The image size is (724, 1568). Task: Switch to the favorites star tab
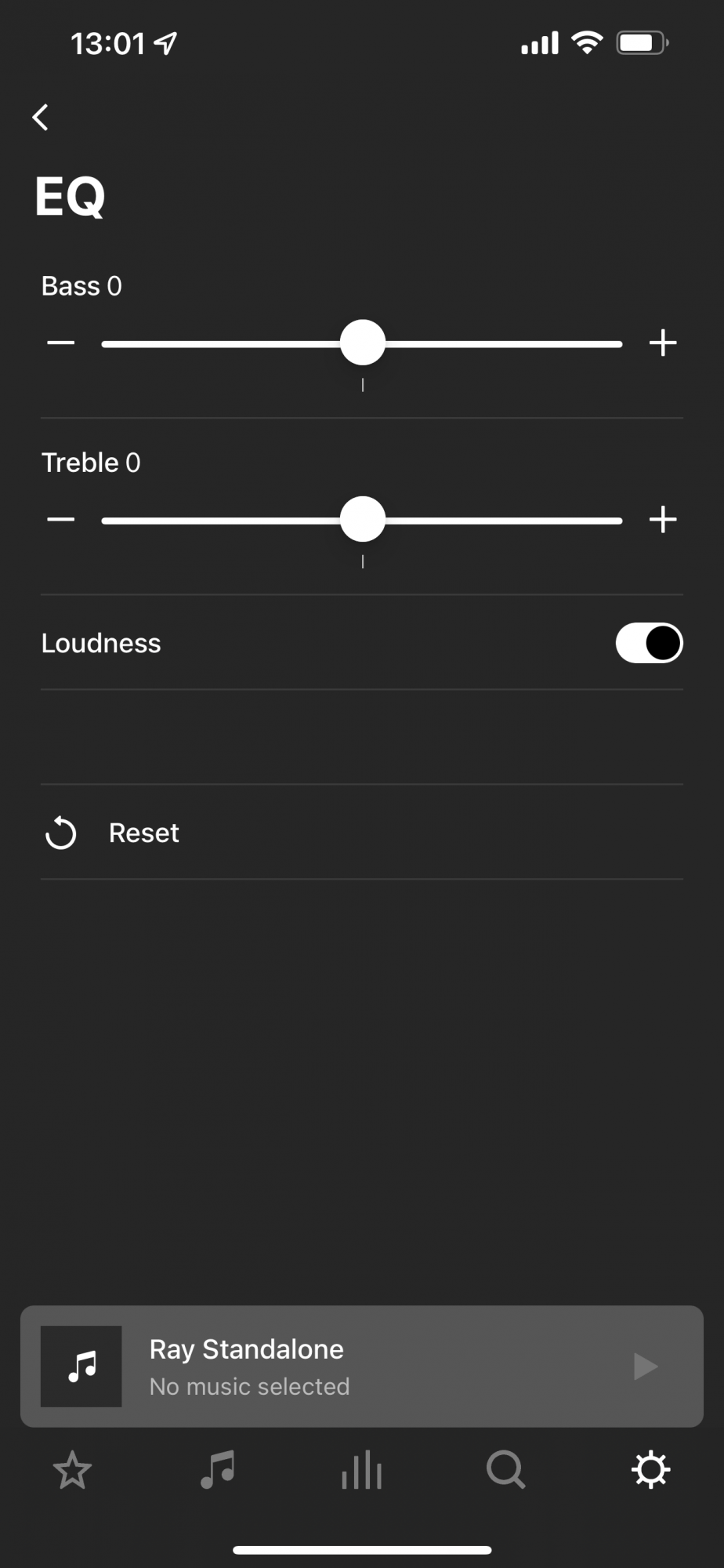(73, 1470)
